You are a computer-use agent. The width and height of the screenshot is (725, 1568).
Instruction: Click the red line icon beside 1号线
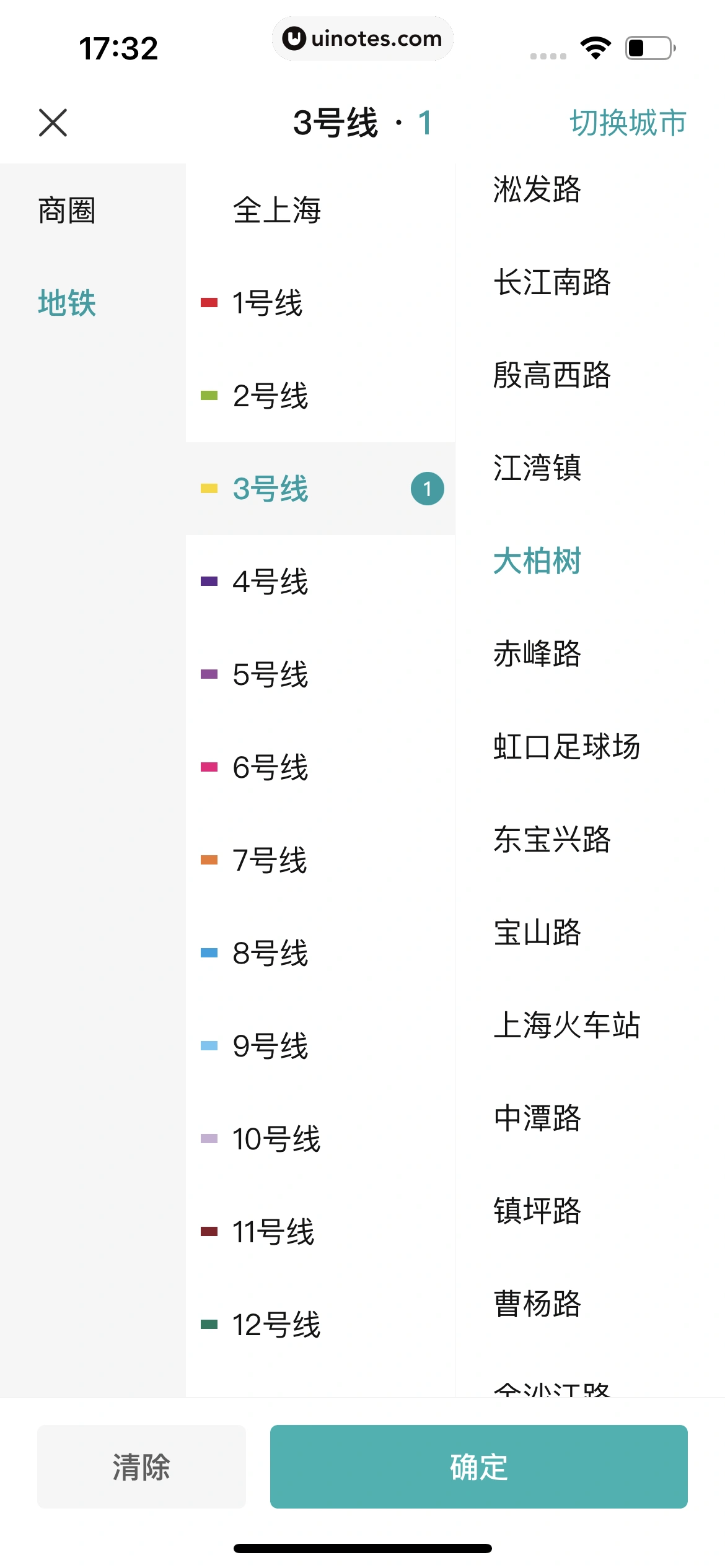209,303
